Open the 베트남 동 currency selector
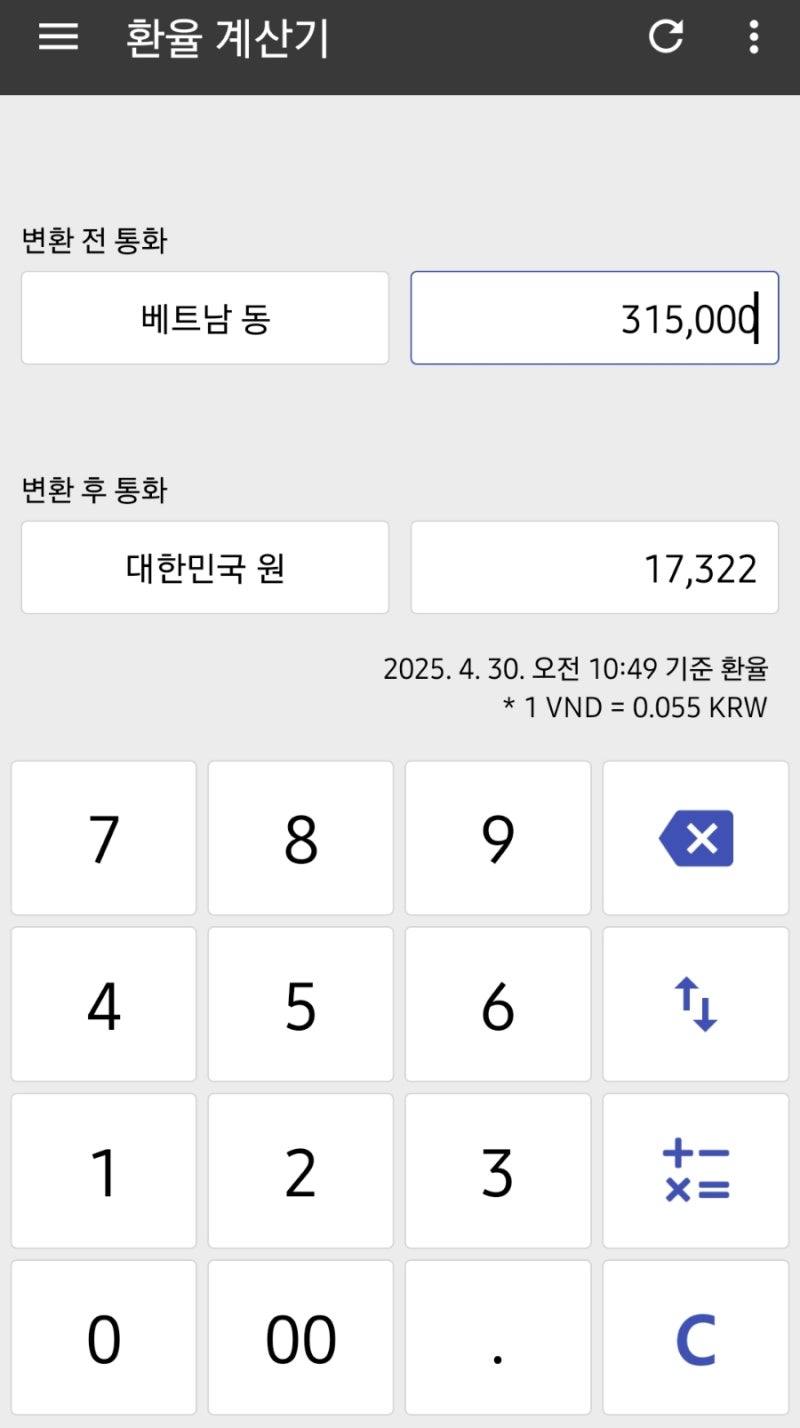This screenshot has height=1428, width=800. [x=205, y=317]
